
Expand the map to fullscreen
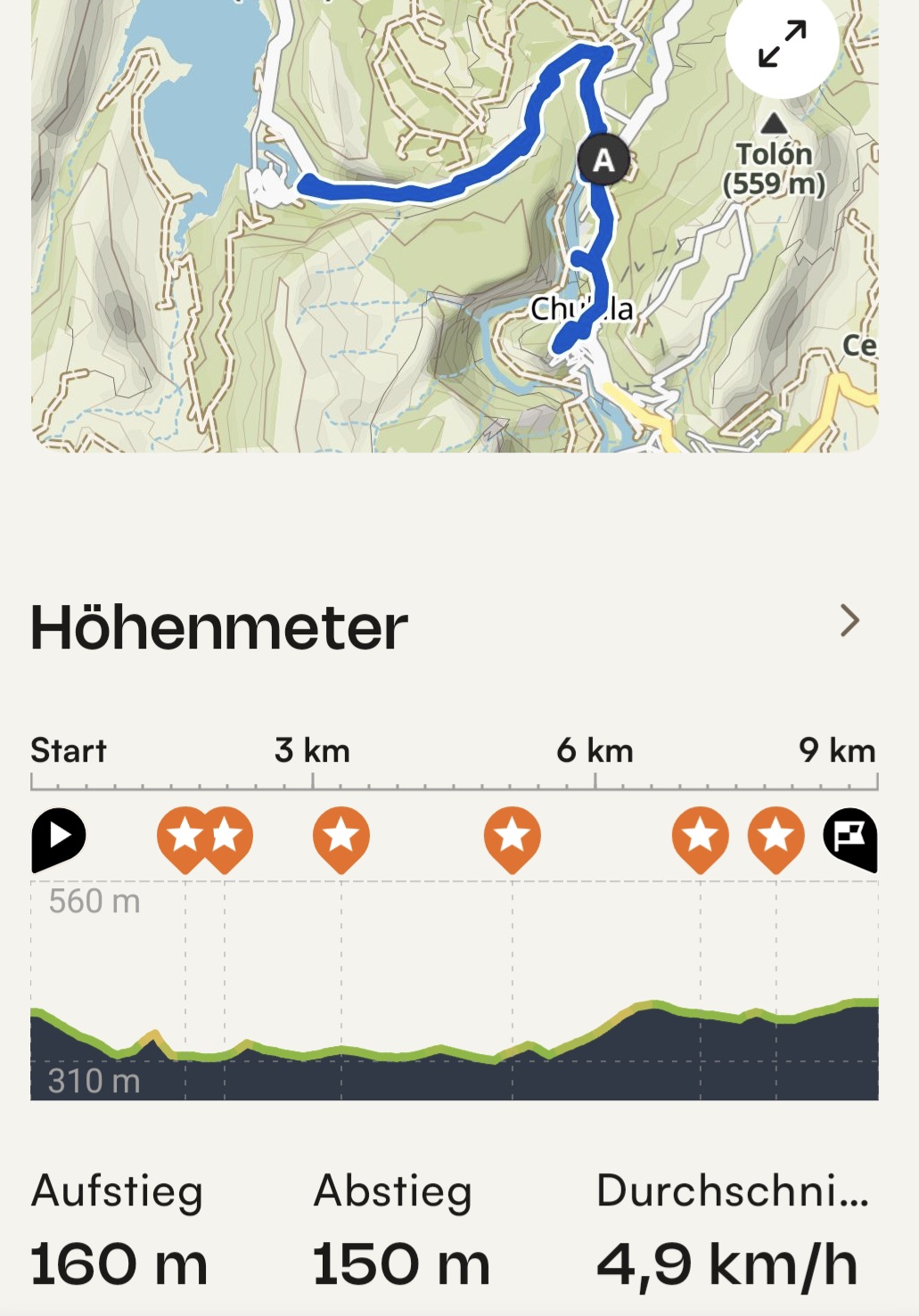coord(782,44)
